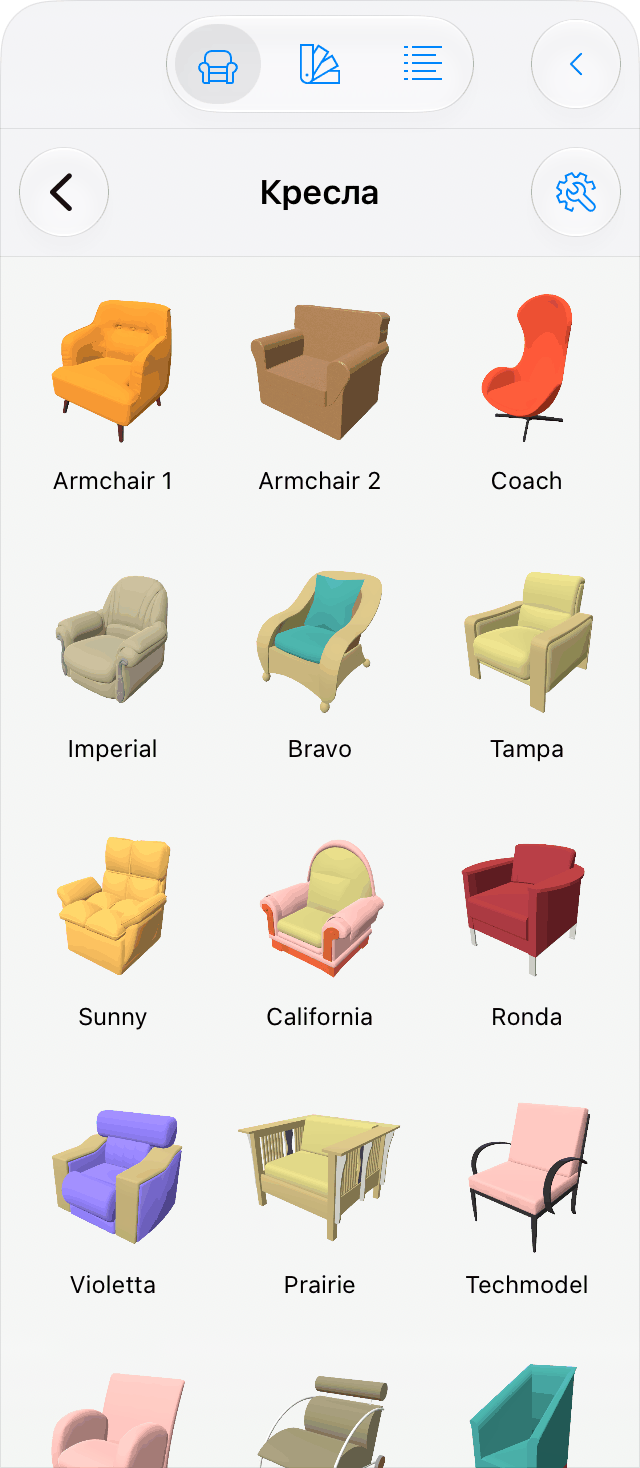Open the Prairie chair model
Viewport: 640px width, 1468px height.
320,1199
